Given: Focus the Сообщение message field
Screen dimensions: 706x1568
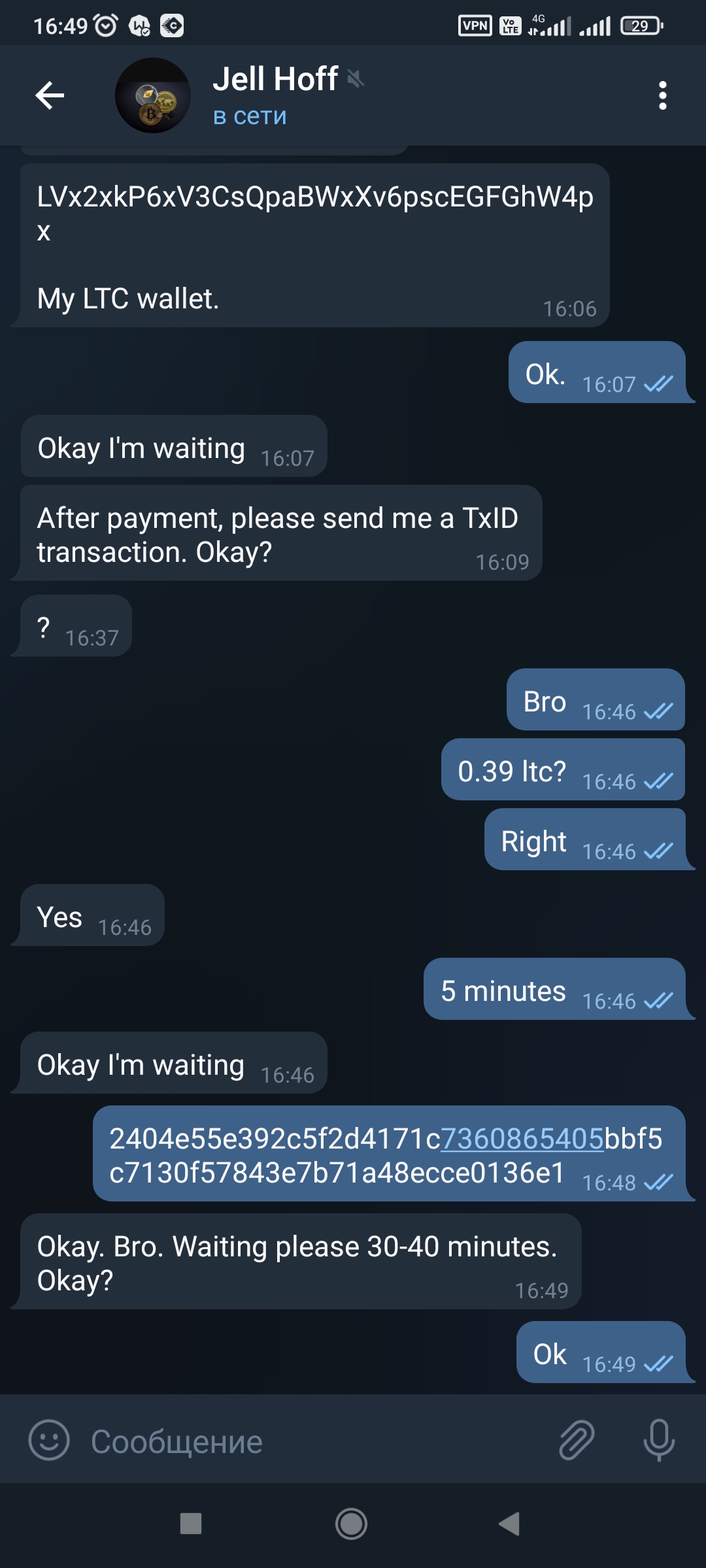Looking at the screenshot, I should point(314,1441).
